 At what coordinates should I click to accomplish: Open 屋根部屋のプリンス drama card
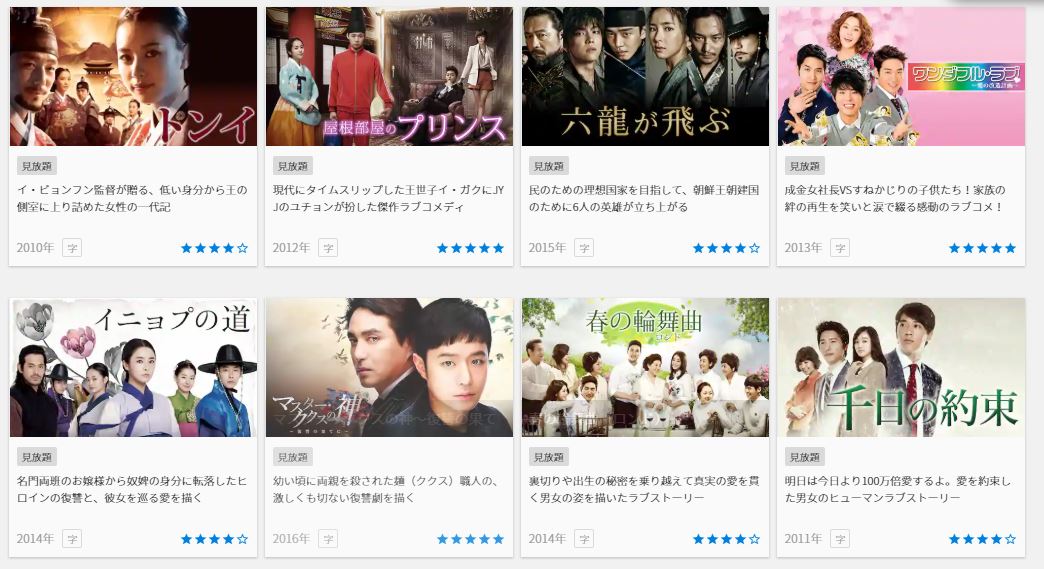point(389,77)
